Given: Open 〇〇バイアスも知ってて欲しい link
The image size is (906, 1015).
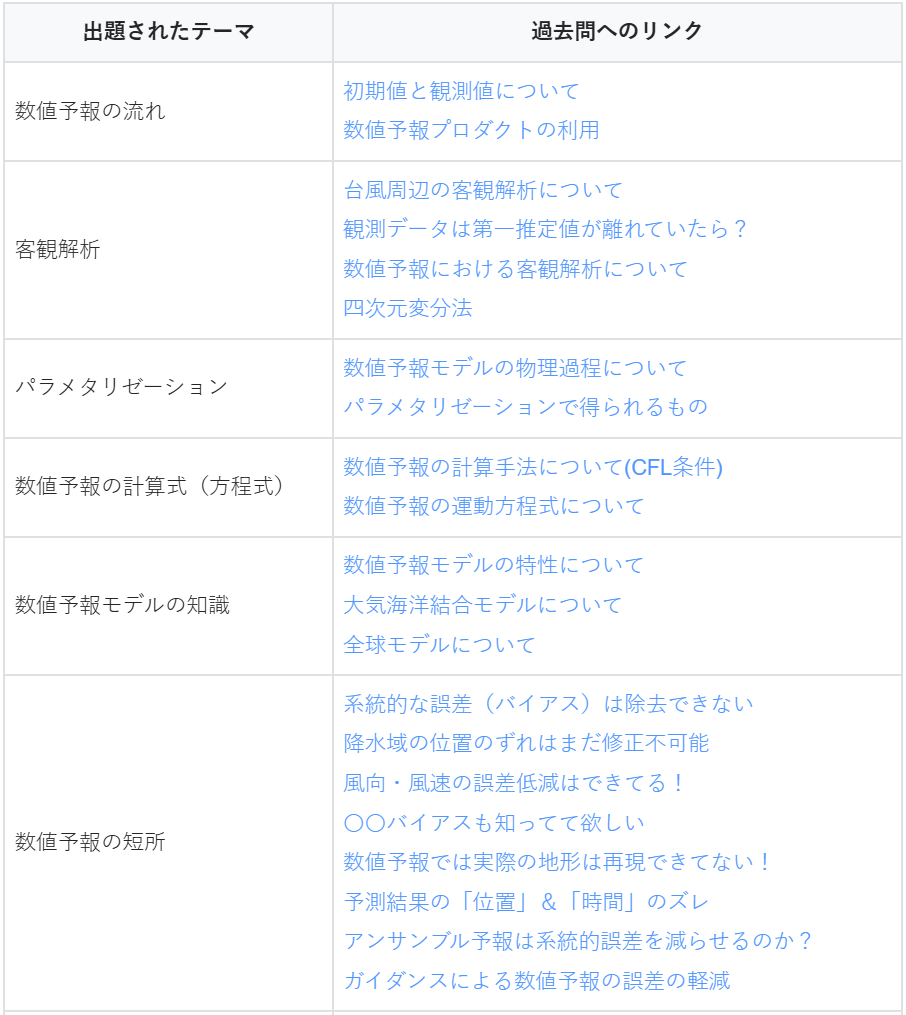Looking at the screenshot, I should pos(494,823).
